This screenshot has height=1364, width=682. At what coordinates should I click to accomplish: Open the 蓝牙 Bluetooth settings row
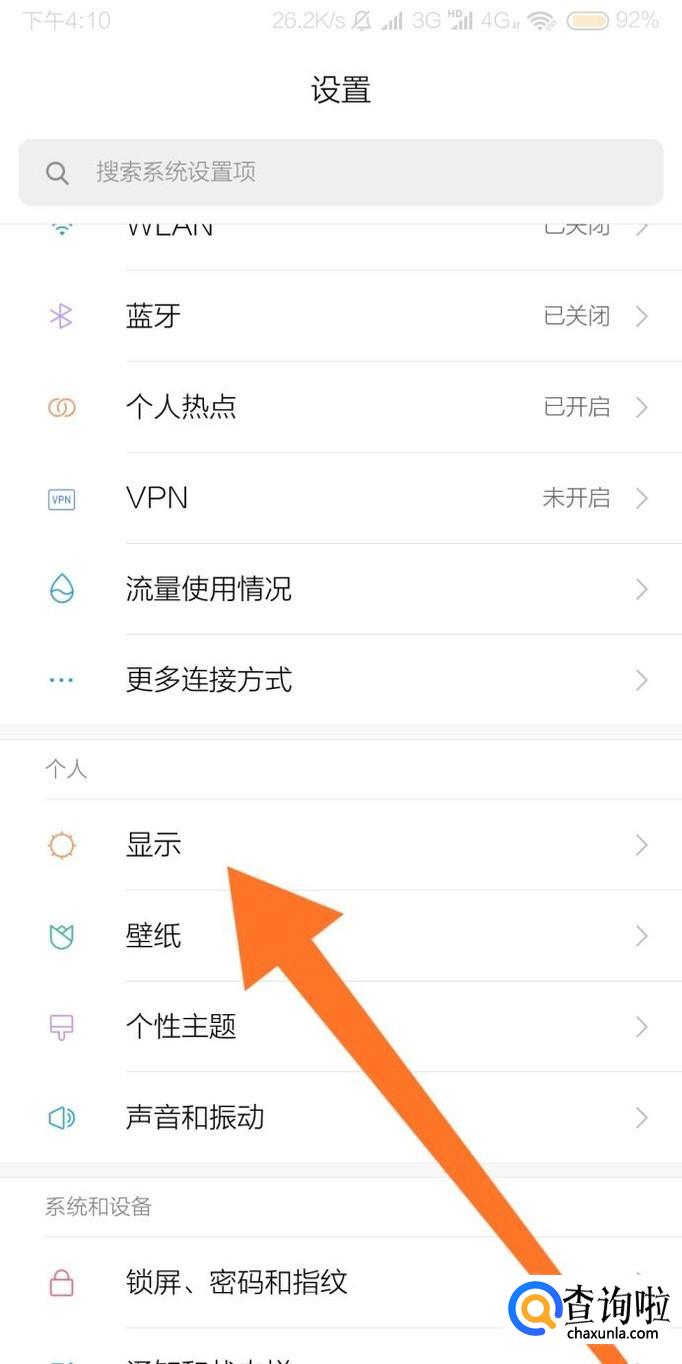coord(341,316)
